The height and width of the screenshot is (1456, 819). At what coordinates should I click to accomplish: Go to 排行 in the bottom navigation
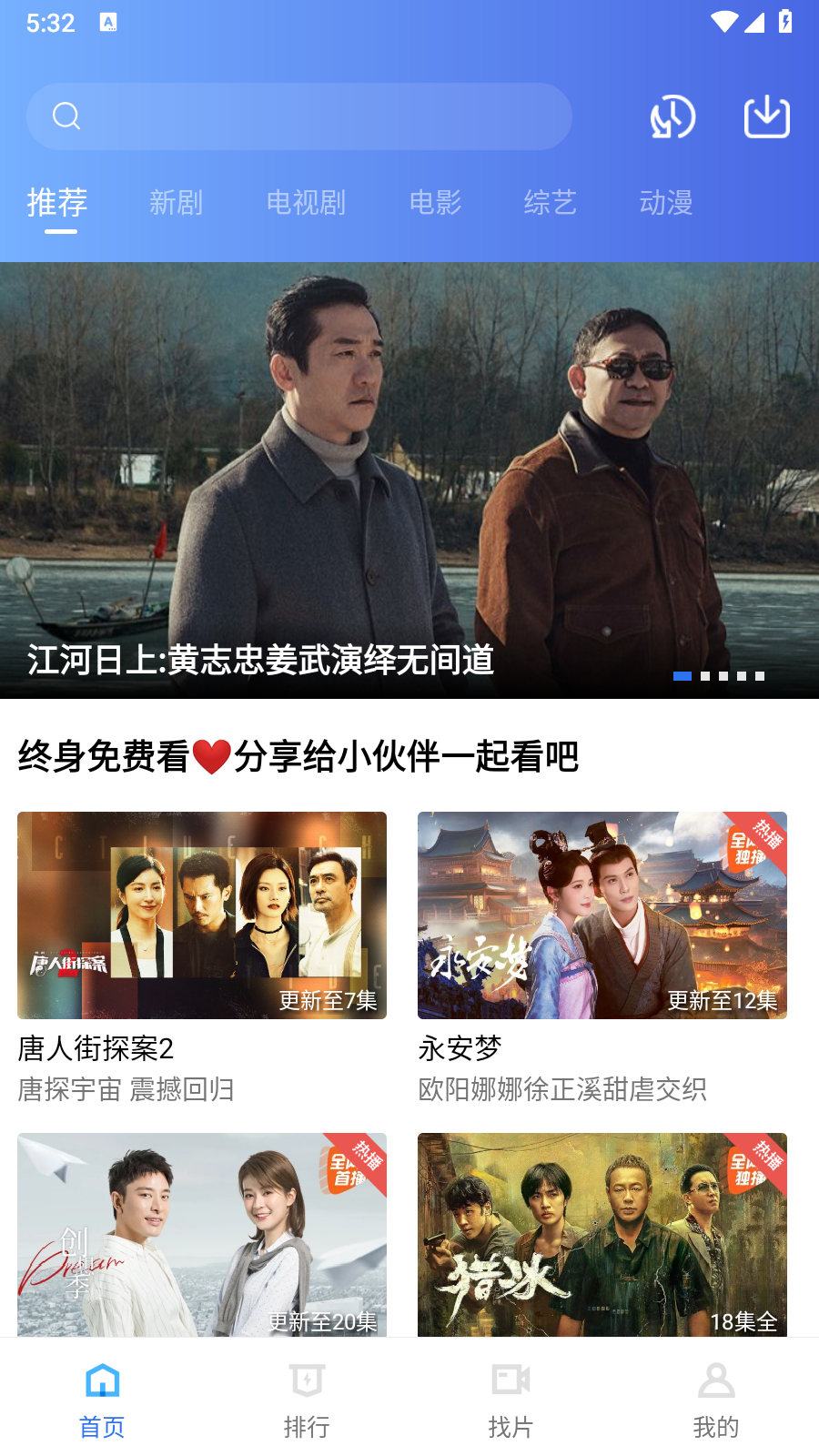(307, 1400)
